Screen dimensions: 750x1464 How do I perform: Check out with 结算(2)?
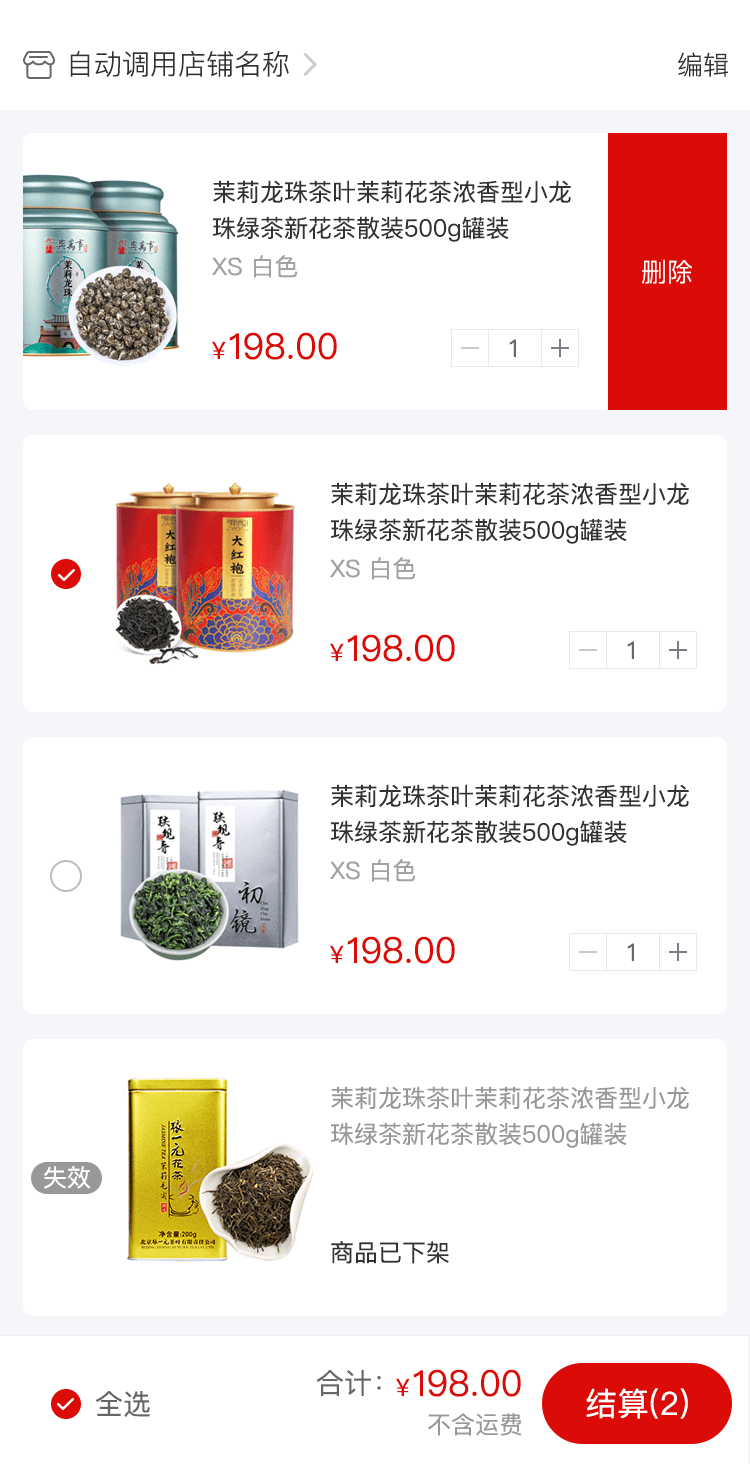637,1403
